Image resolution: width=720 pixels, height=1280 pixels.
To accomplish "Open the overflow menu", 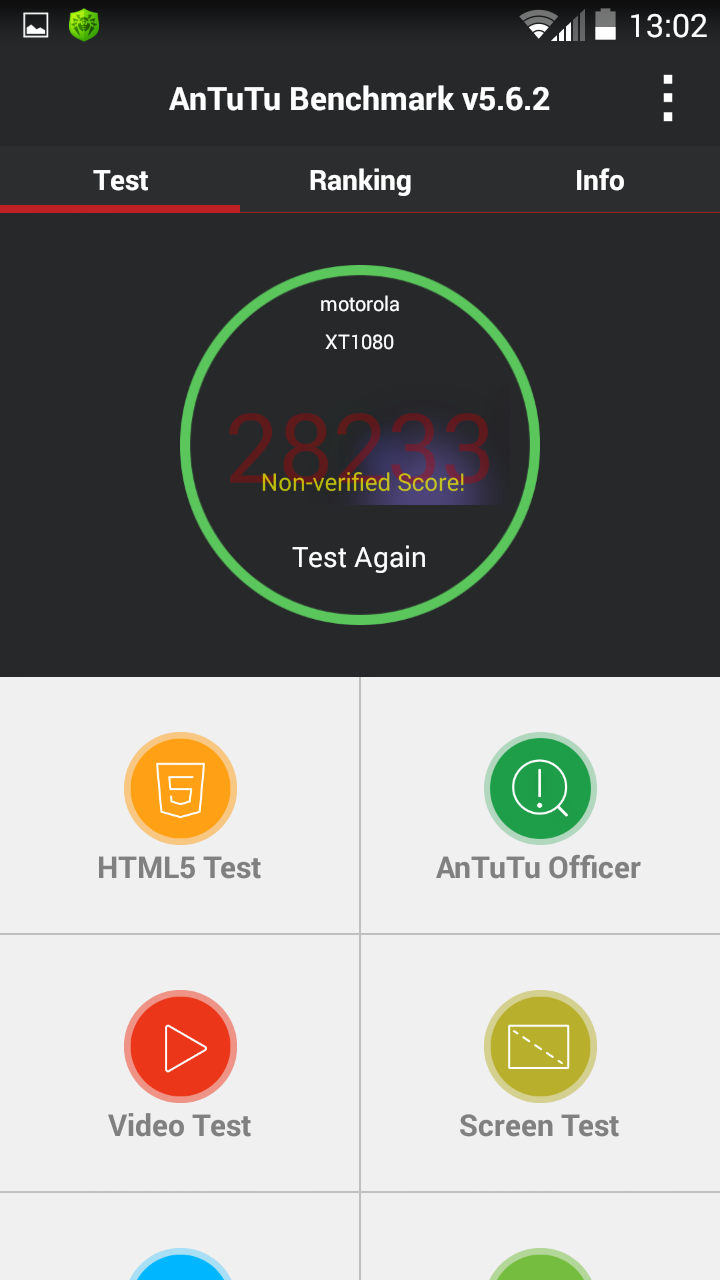I will pos(667,99).
